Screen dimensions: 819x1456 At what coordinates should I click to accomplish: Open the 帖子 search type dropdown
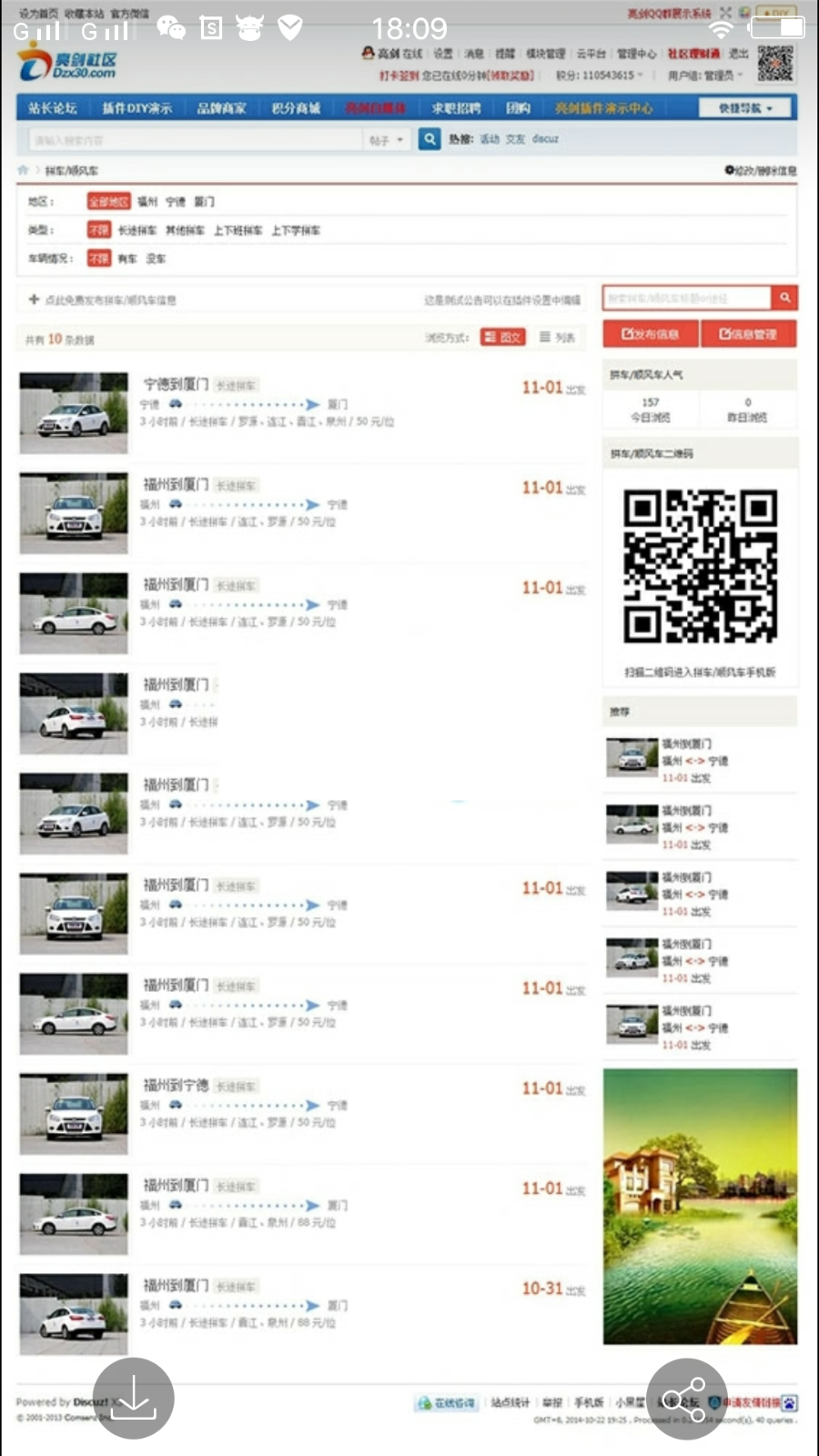pyautogui.click(x=384, y=138)
